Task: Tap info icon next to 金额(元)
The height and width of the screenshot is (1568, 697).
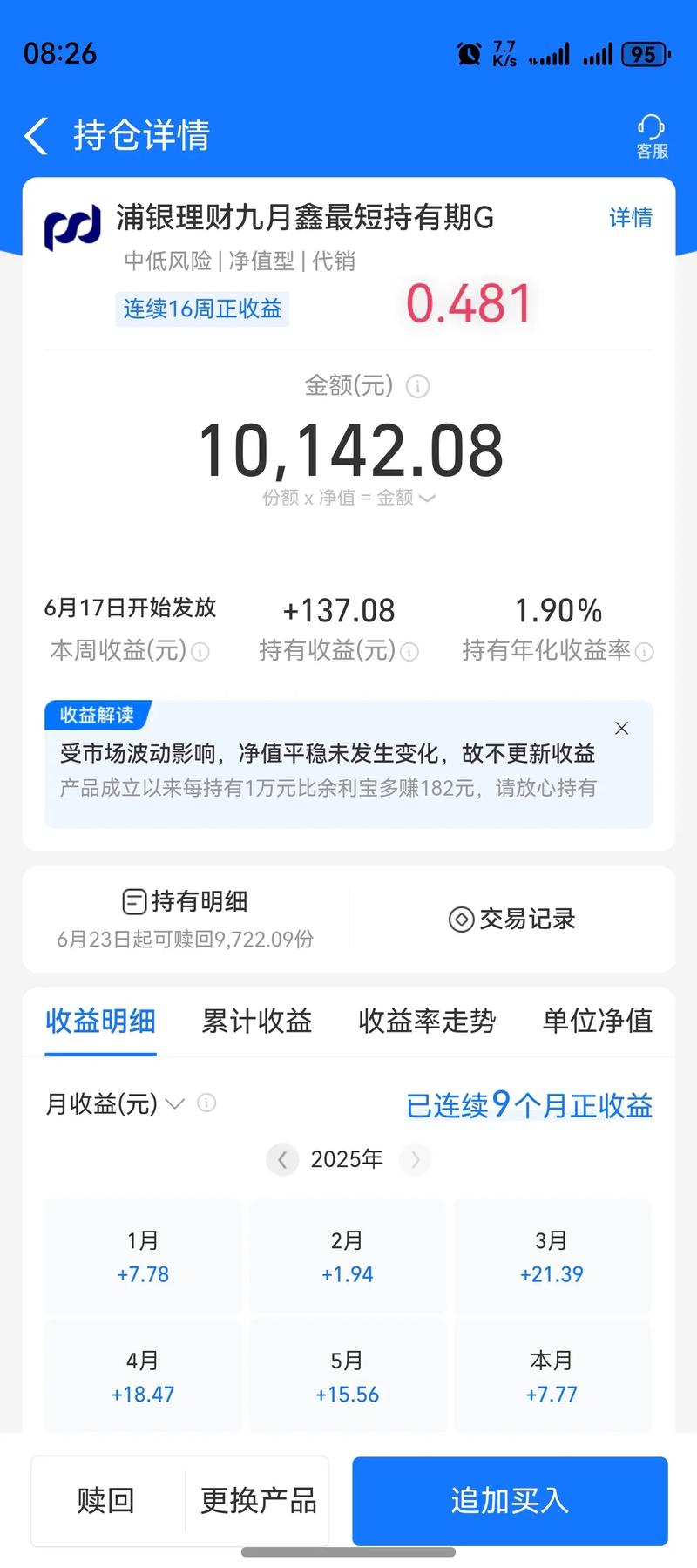Action: pos(418,386)
